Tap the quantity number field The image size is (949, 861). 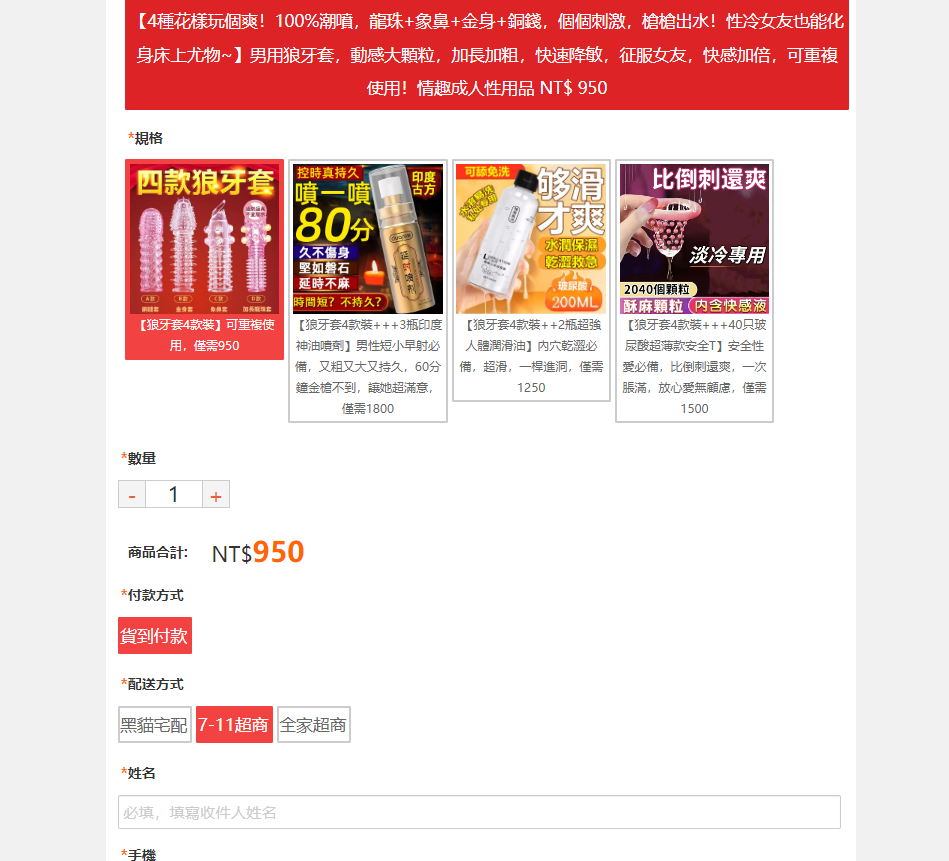click(x=174, y=494)
